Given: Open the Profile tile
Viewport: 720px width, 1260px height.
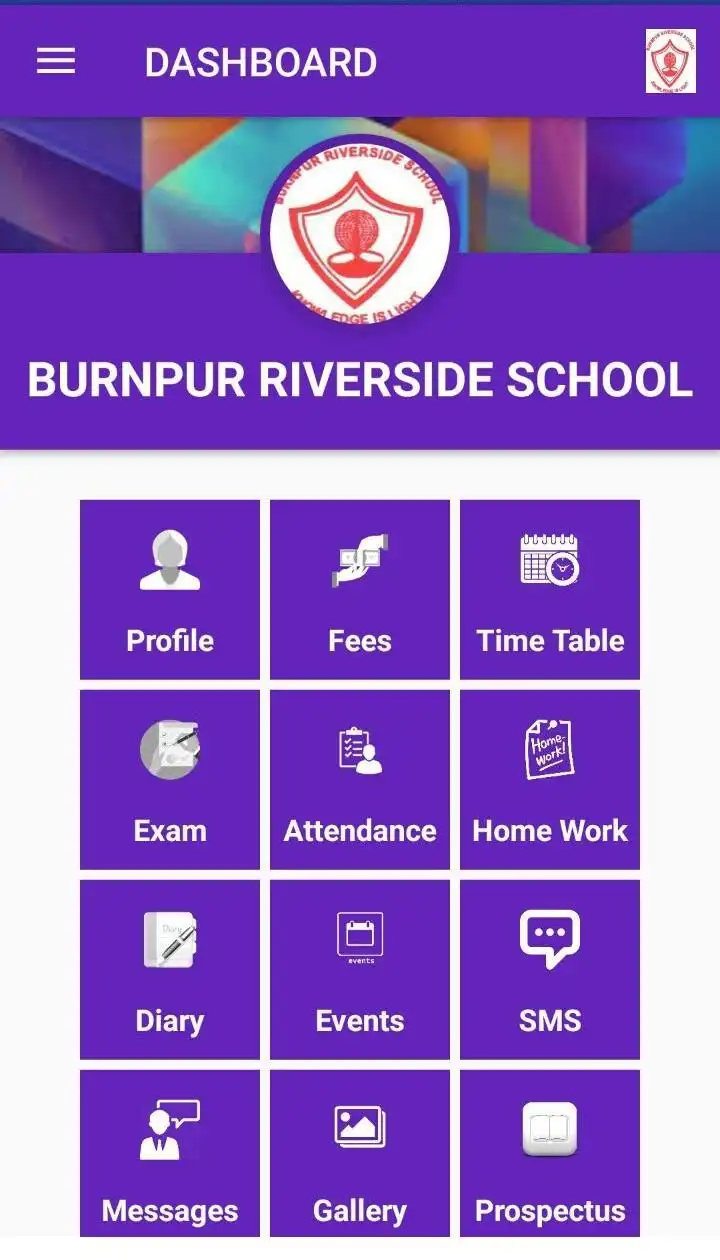Looking at the screenshot, I should pos(170,590).
